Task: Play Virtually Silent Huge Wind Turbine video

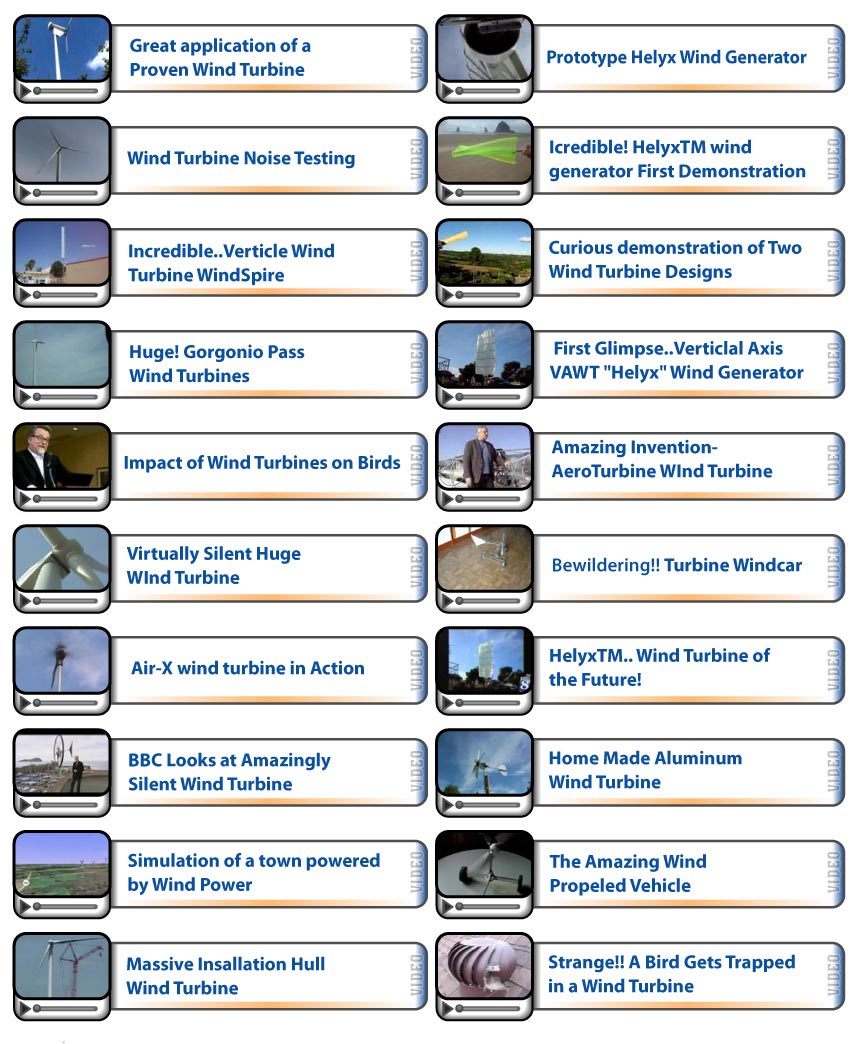Action: [213, 565]
